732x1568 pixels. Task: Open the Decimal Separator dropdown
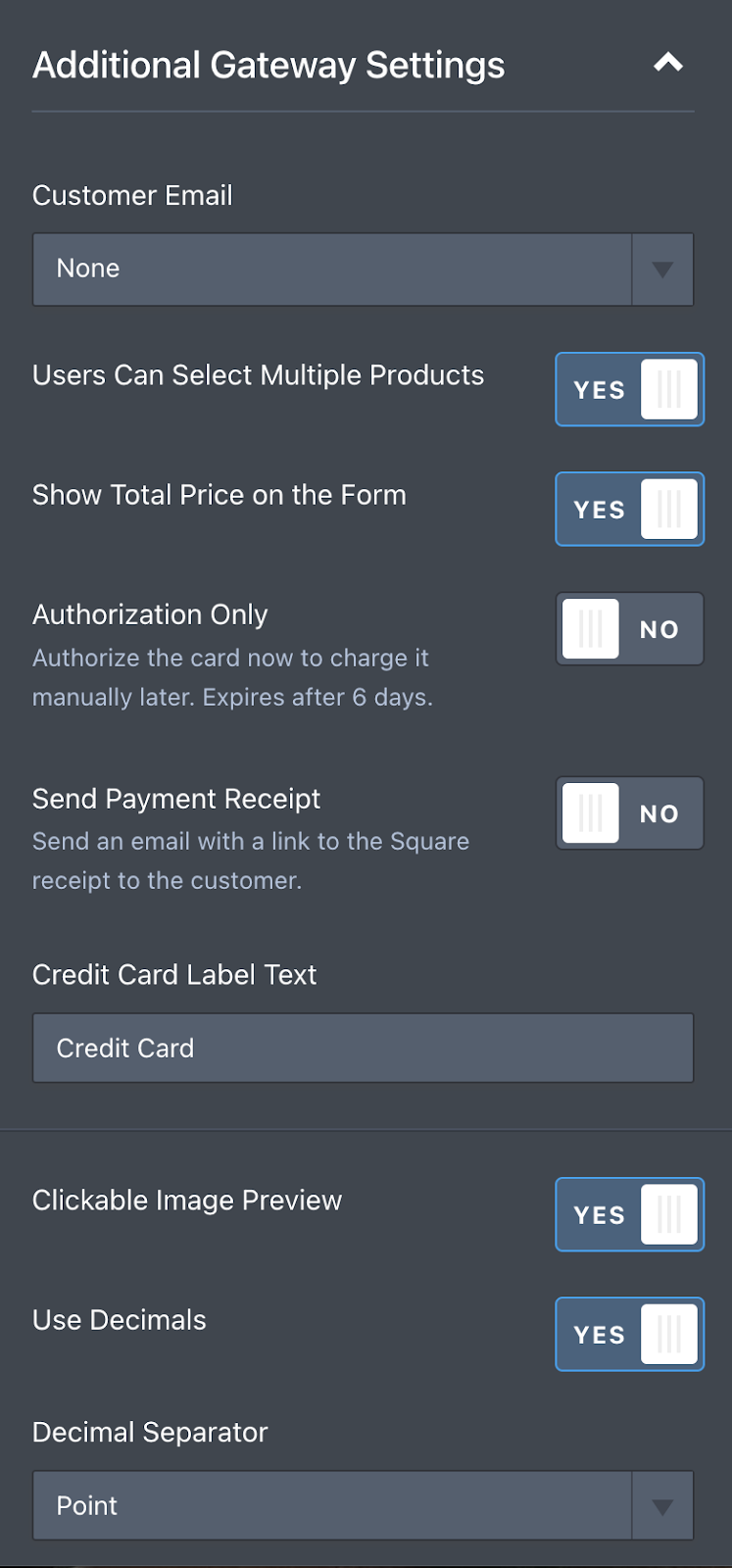(363, 1506)
